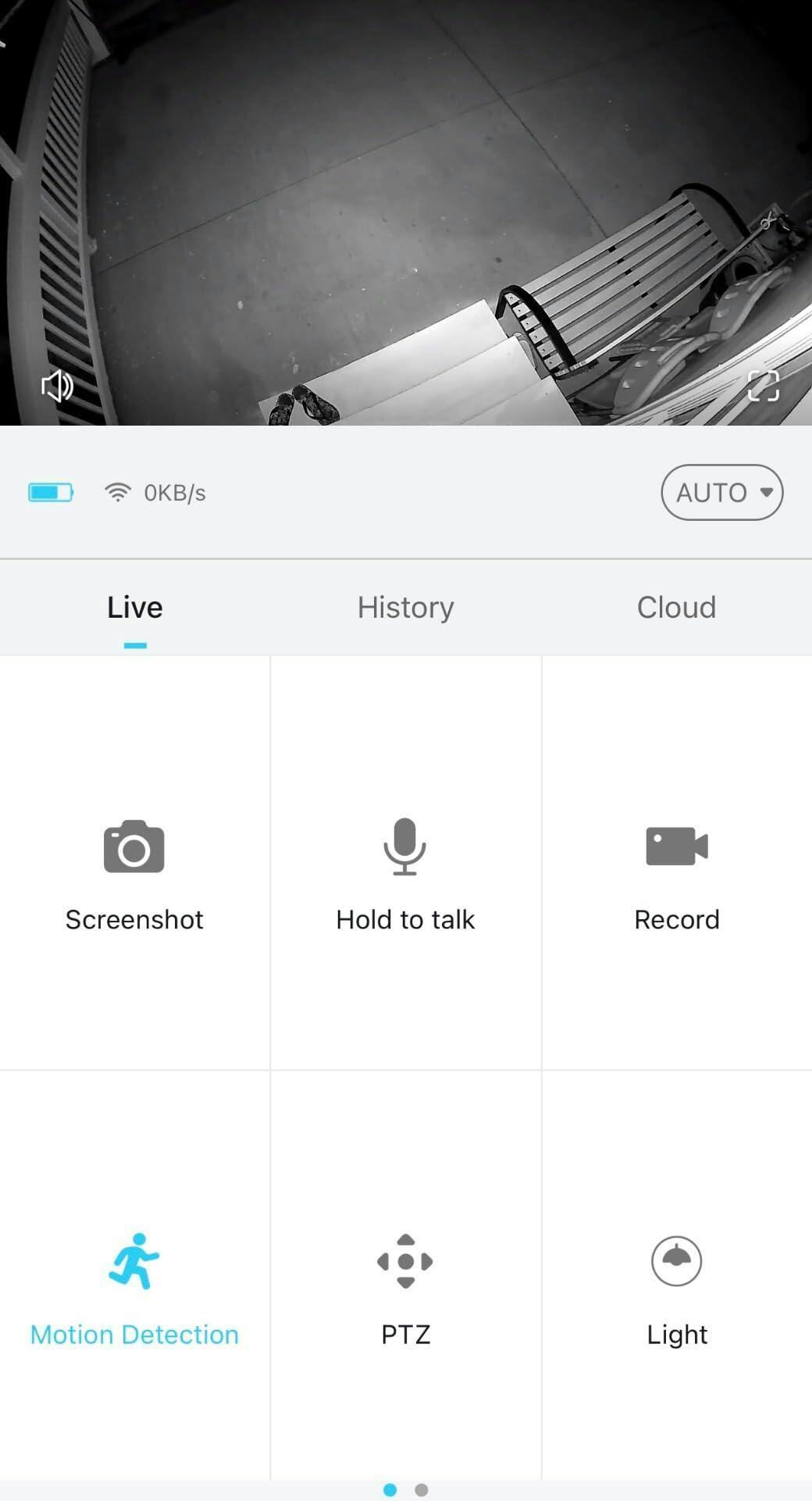Switch to the History tab

(x=405, y=608)
